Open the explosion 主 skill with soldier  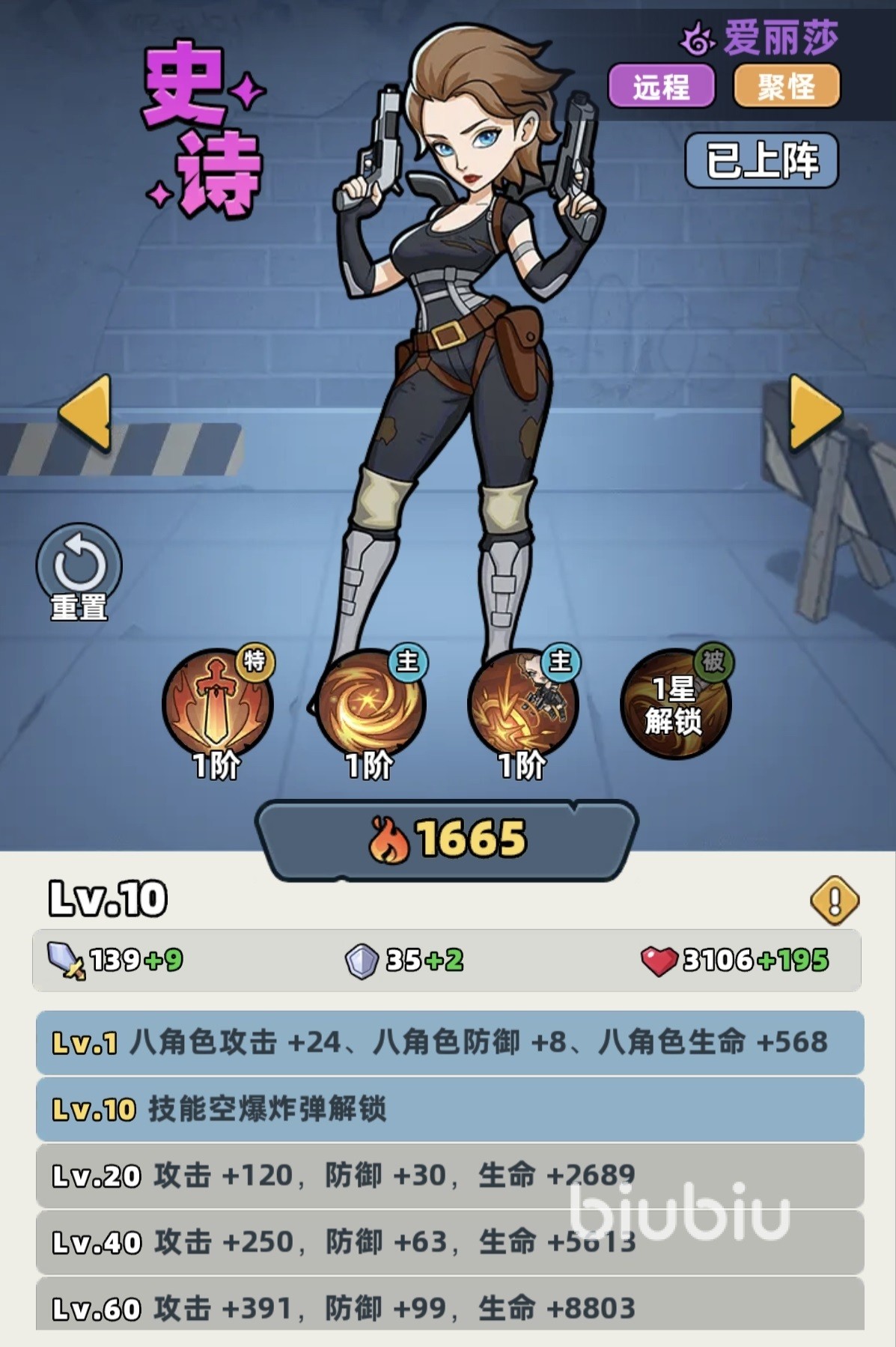[522, 704]
